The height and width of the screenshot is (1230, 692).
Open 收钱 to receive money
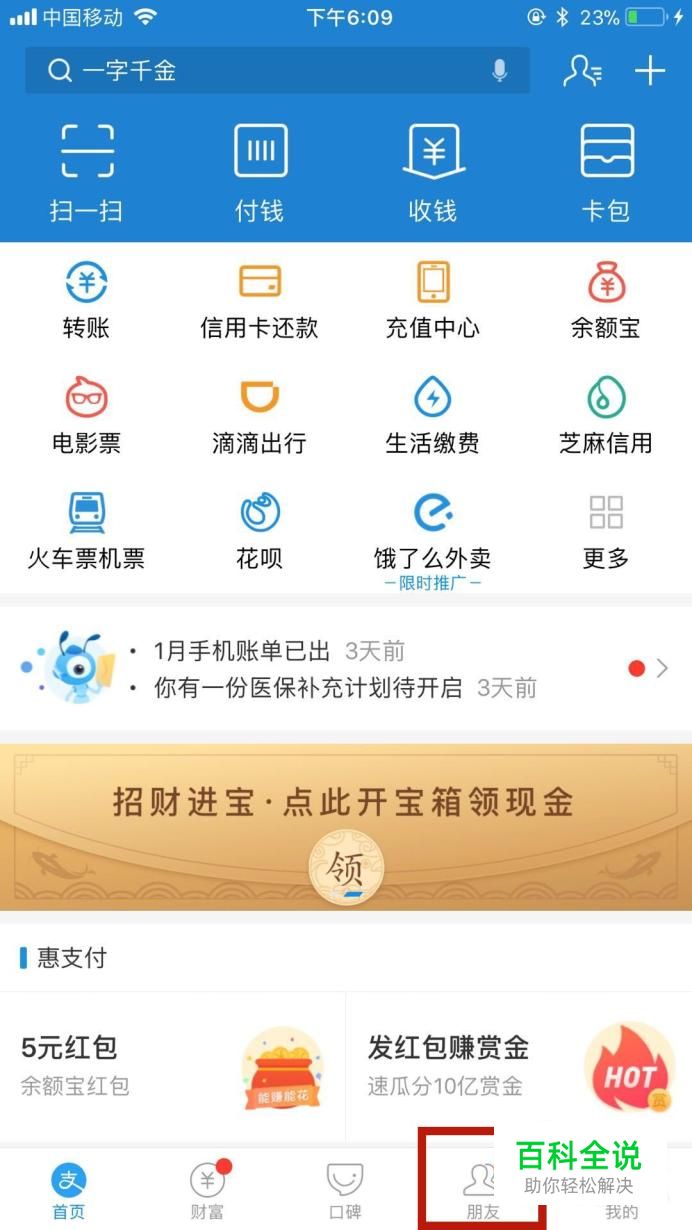432,172
